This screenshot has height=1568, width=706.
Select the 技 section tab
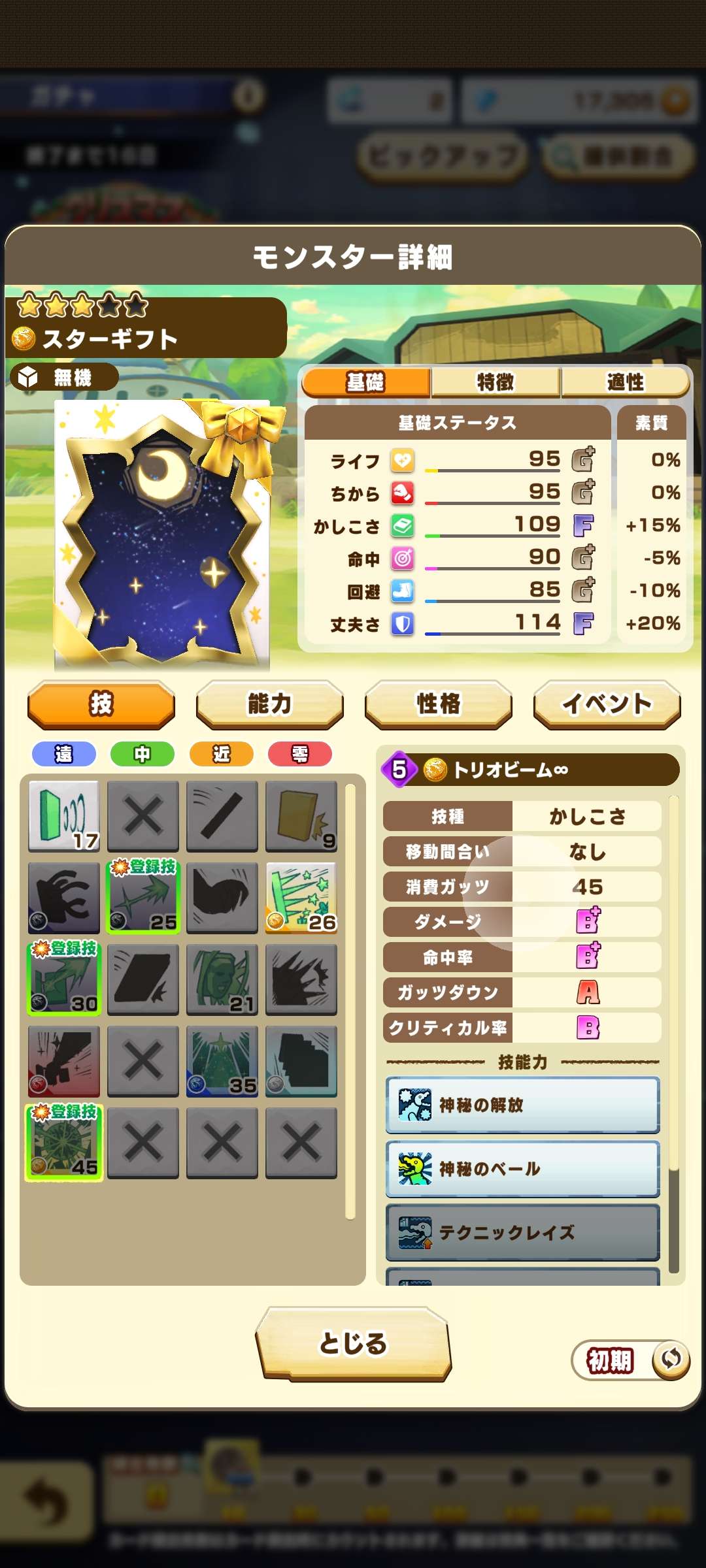[x=101, y=704]
